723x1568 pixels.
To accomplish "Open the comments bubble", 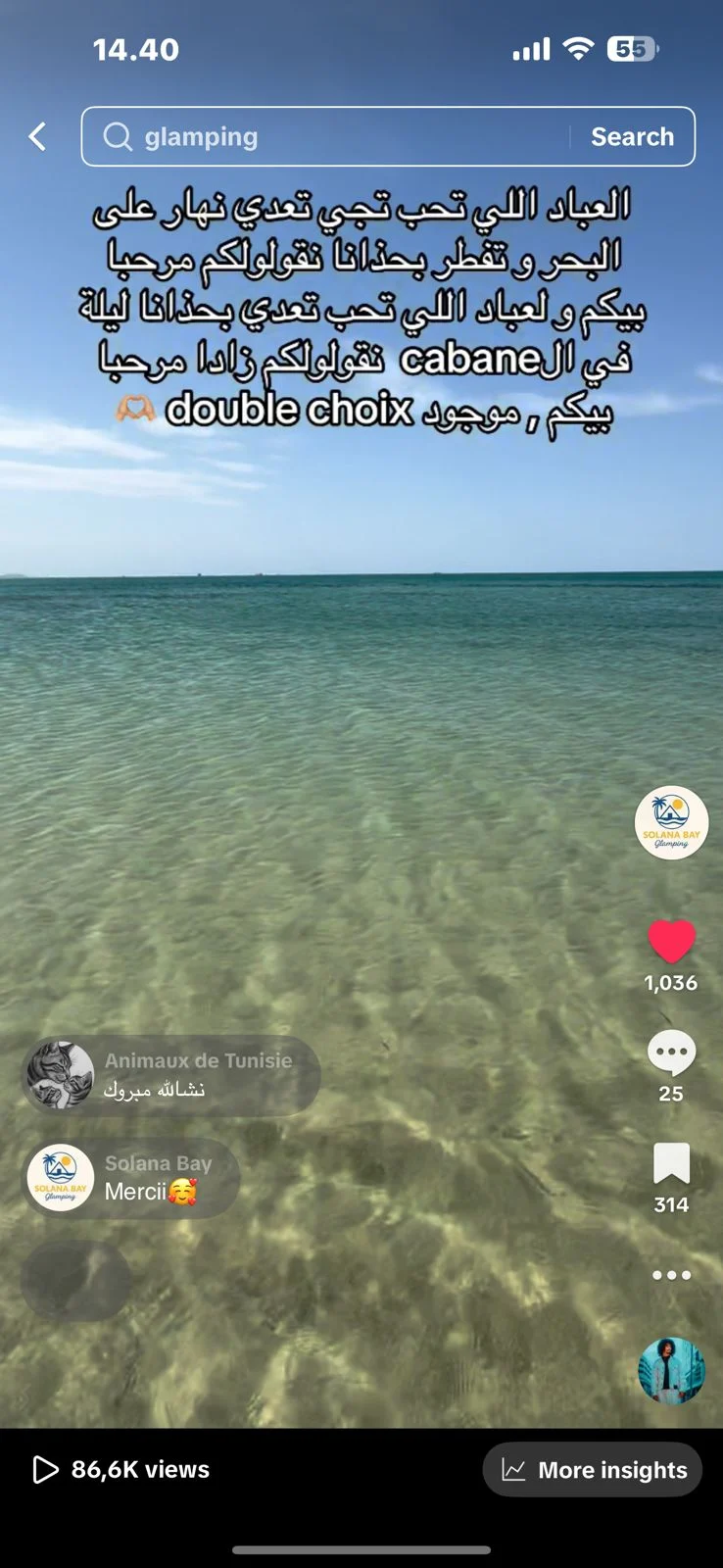I will click(x=671, y=1053).
